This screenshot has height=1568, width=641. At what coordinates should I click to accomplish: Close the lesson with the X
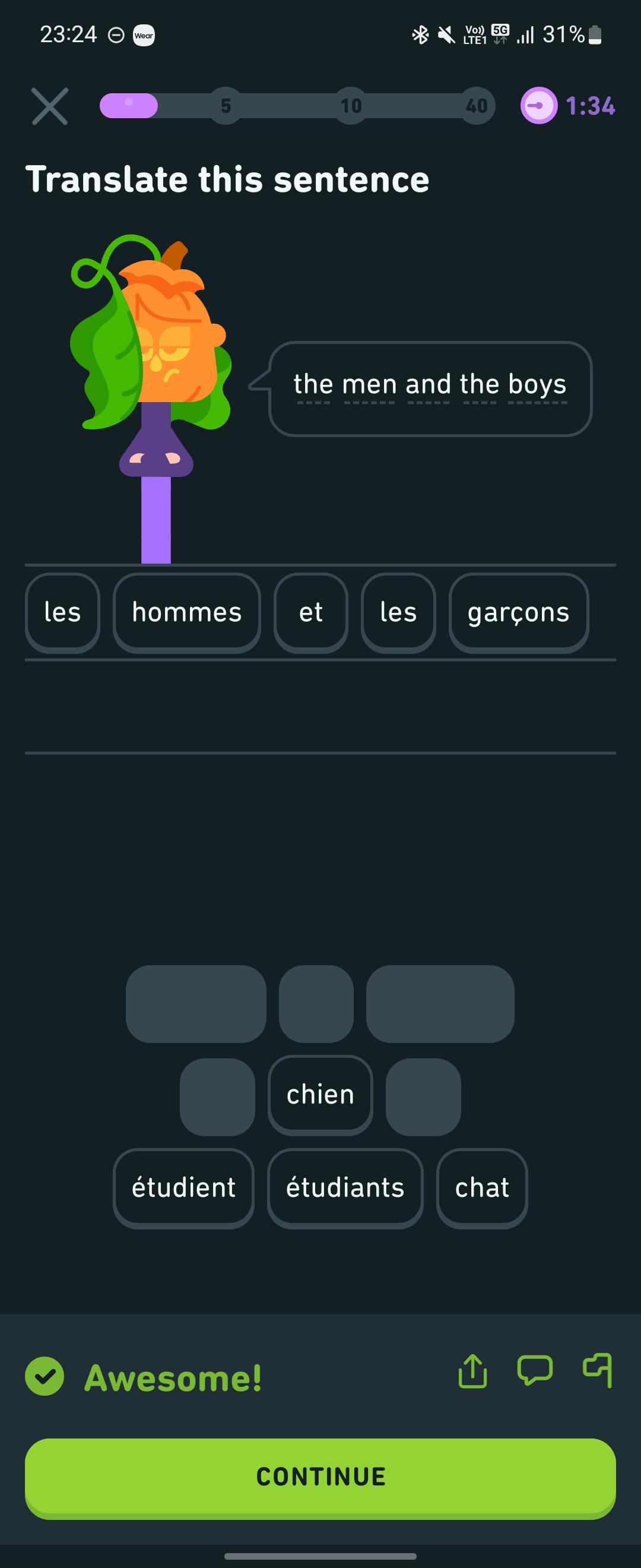(50, 106)
